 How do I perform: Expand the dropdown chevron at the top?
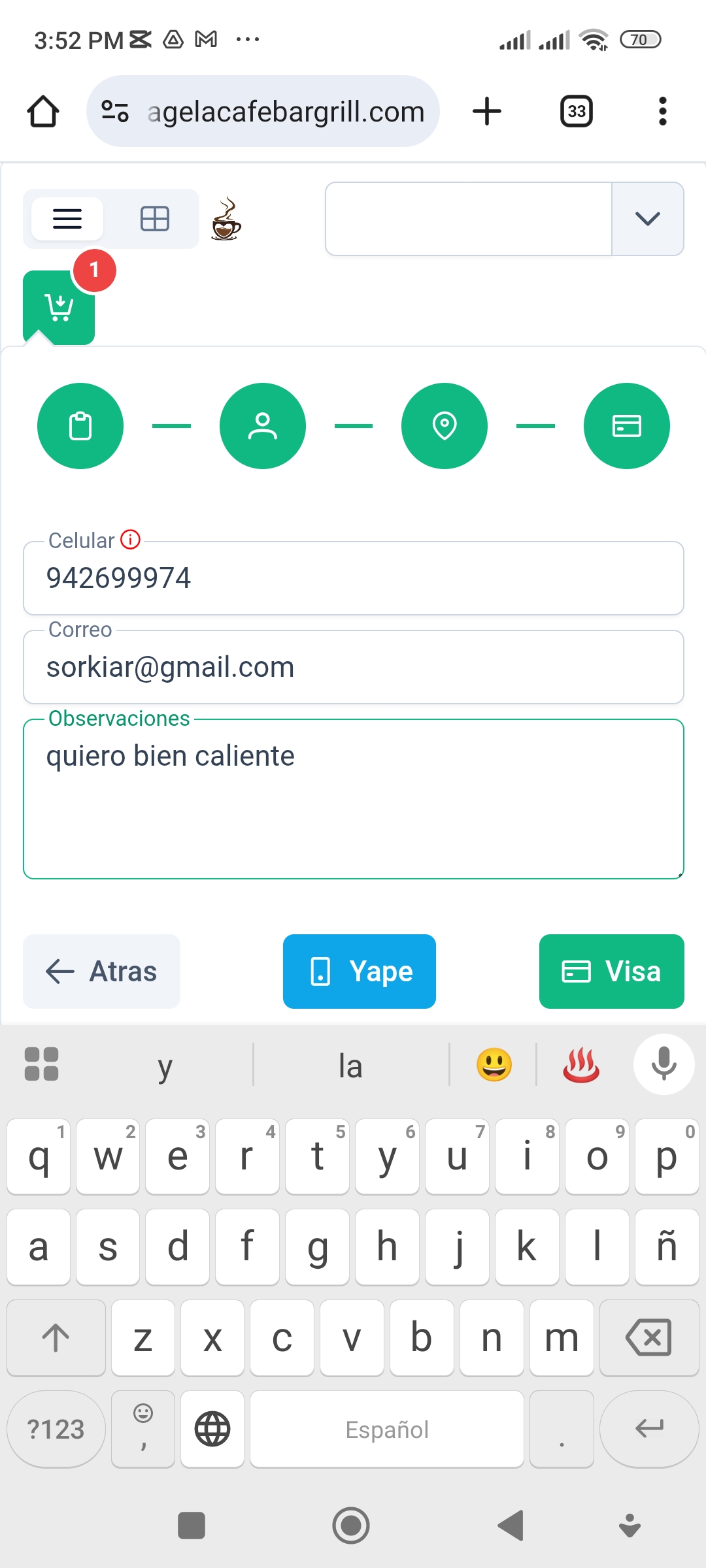647,219
